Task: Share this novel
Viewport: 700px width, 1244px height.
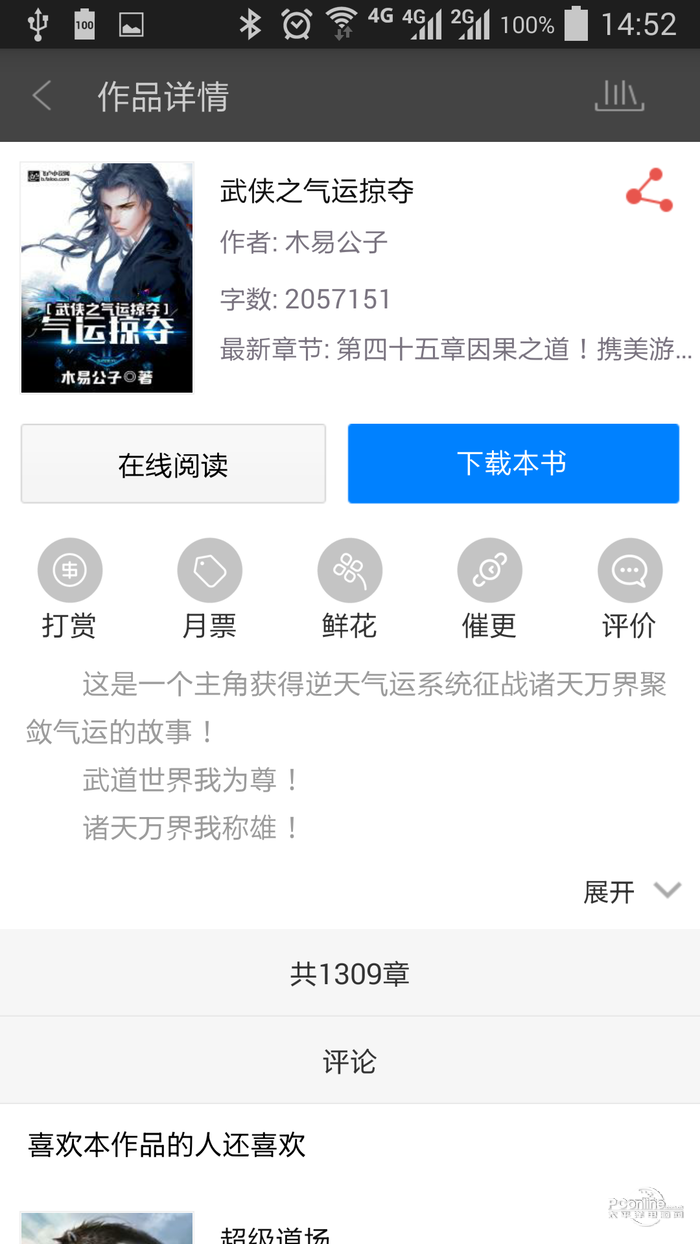Action: 649,190
